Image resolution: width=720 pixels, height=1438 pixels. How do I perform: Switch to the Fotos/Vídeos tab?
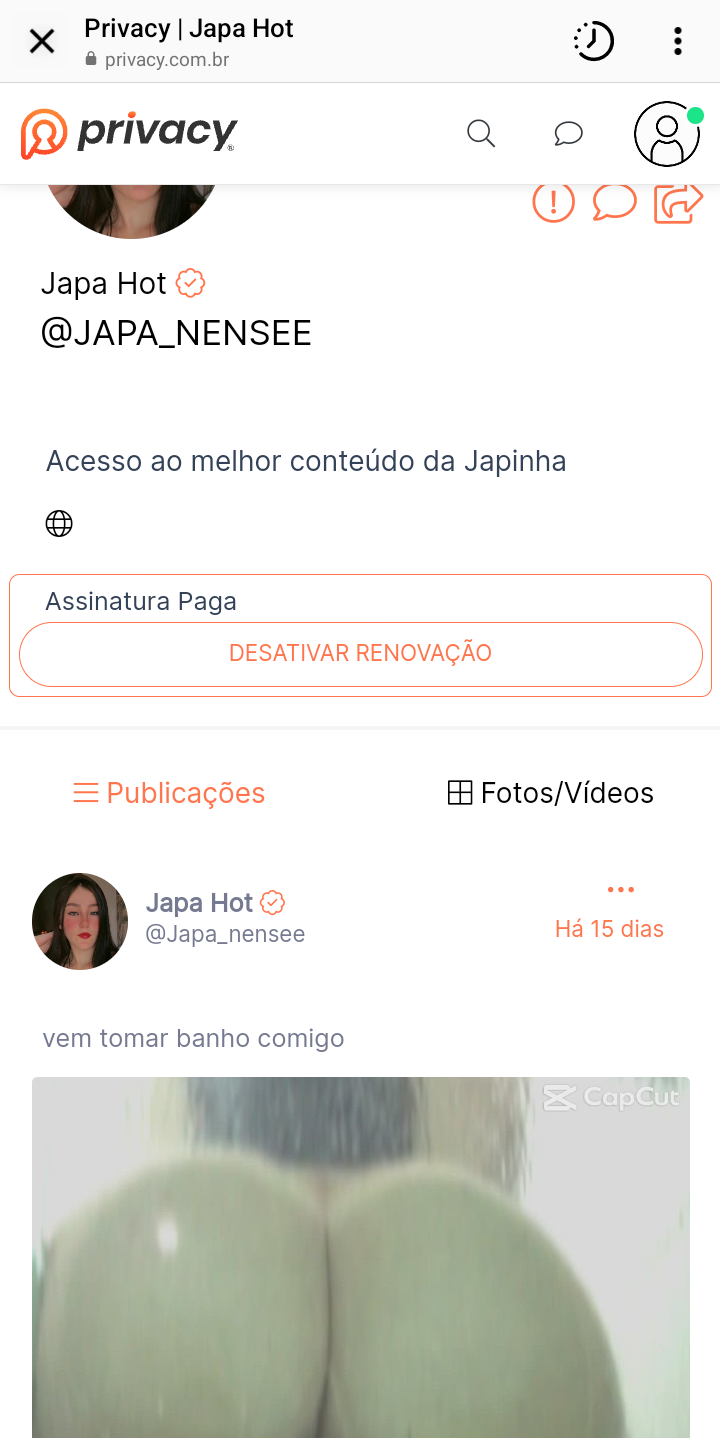click(550, 793)
